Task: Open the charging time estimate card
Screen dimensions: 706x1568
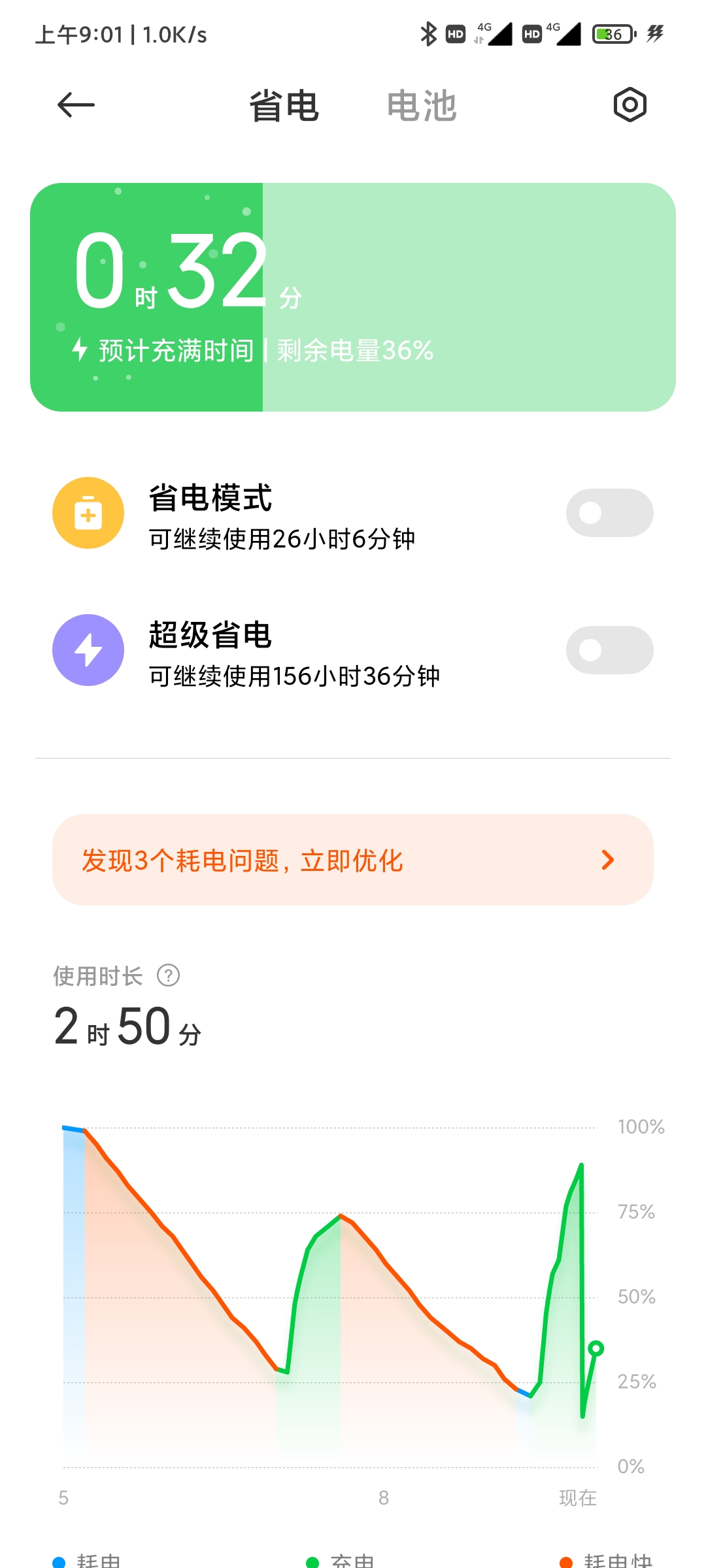Action: tap(353, 297)
